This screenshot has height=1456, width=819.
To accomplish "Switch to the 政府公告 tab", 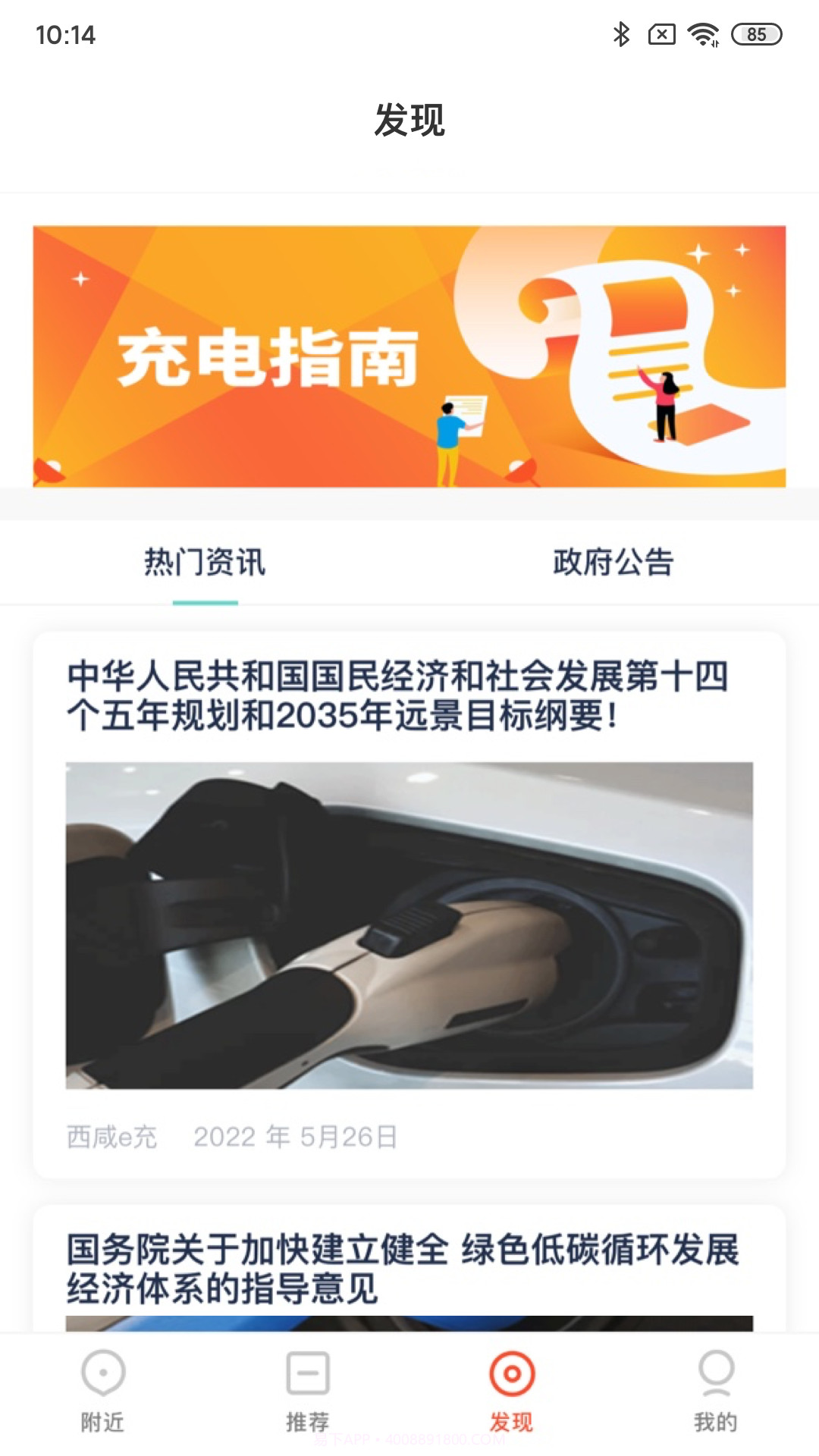I will (614, 561).
